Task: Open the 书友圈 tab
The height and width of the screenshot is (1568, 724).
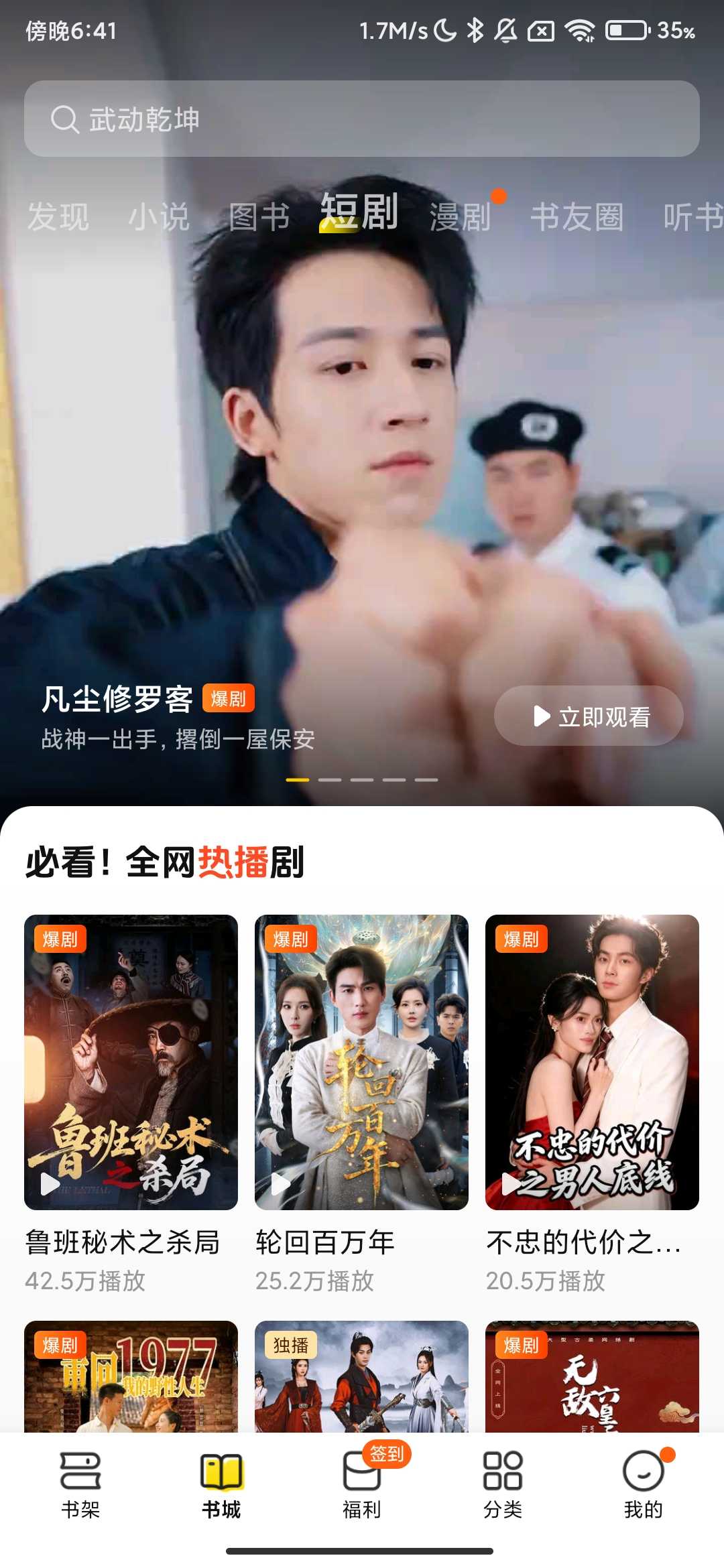Action: point(577,216)
